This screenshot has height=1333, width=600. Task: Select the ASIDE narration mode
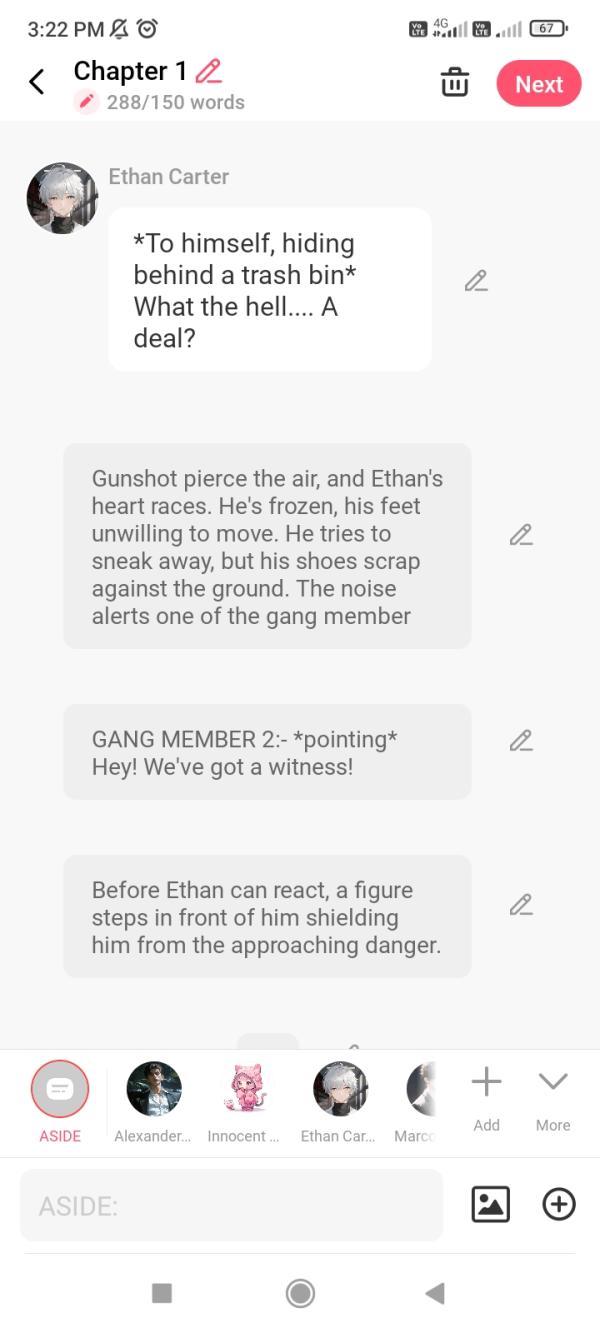point(60,1090)
